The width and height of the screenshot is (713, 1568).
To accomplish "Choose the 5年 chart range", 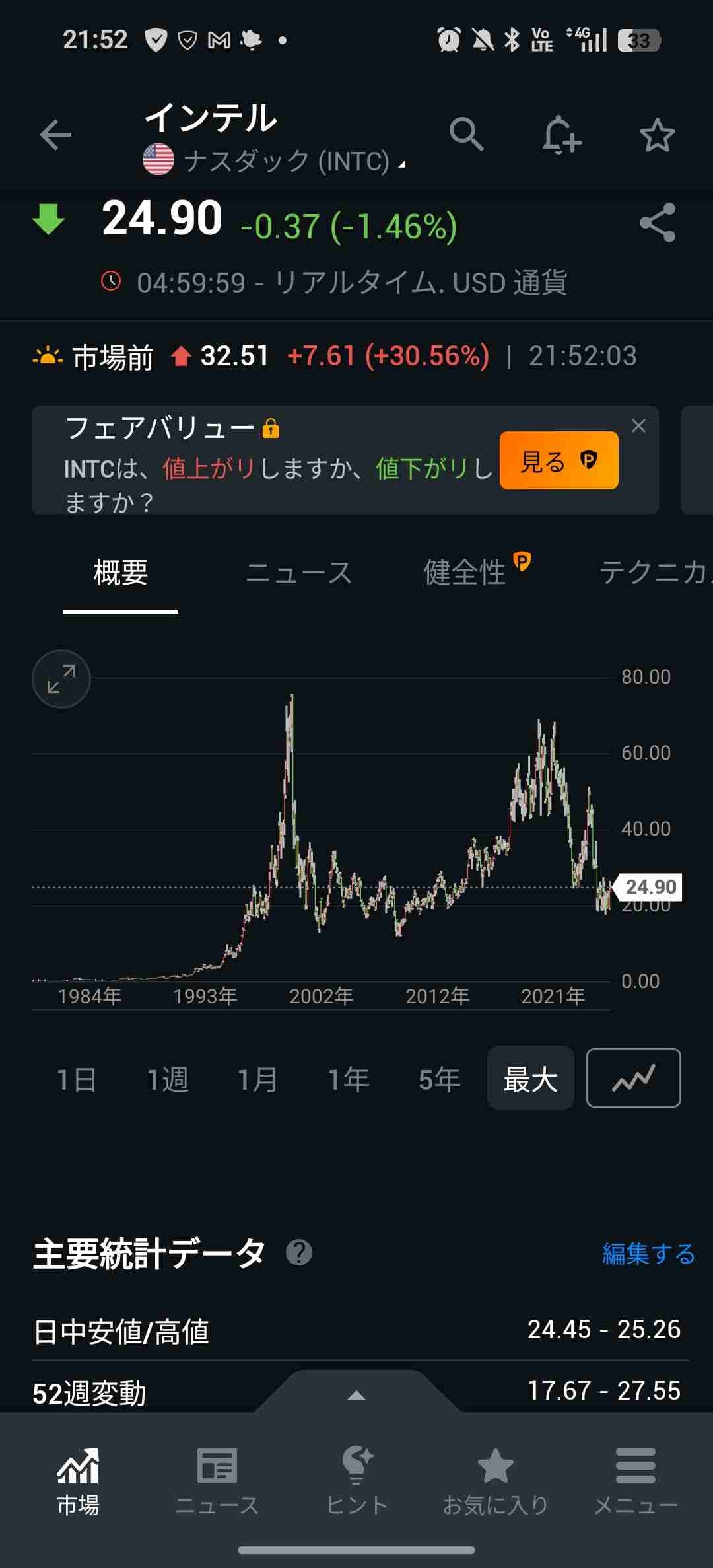I will [x=439, y=1080].
